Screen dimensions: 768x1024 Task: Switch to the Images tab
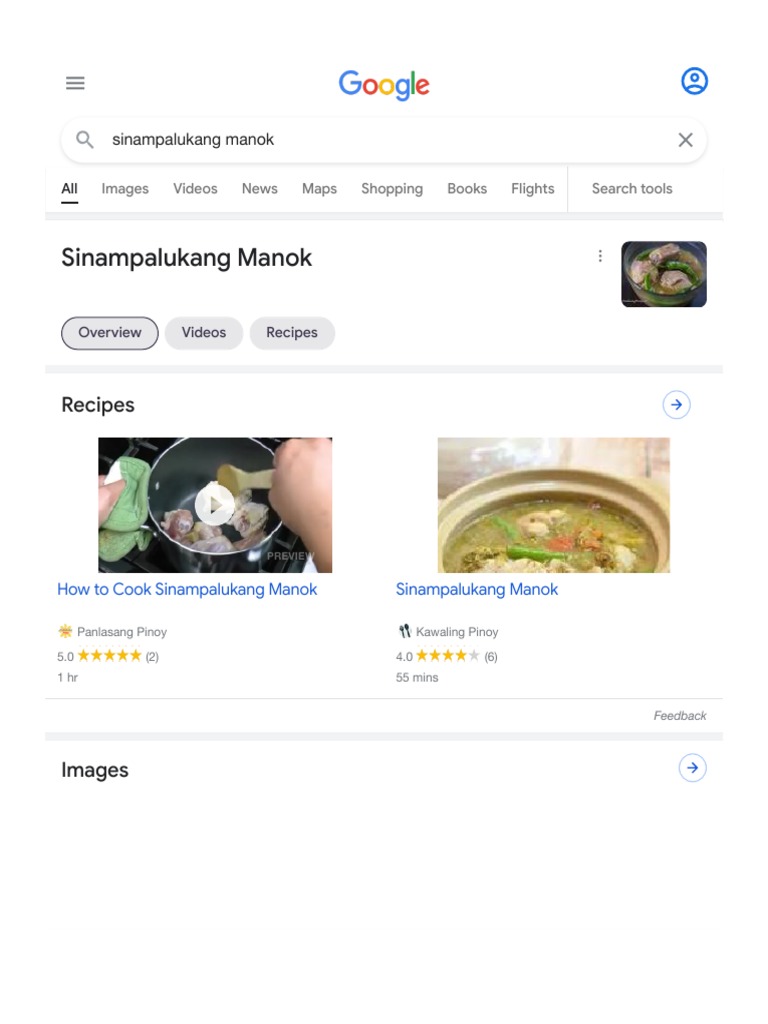(125, 189)
